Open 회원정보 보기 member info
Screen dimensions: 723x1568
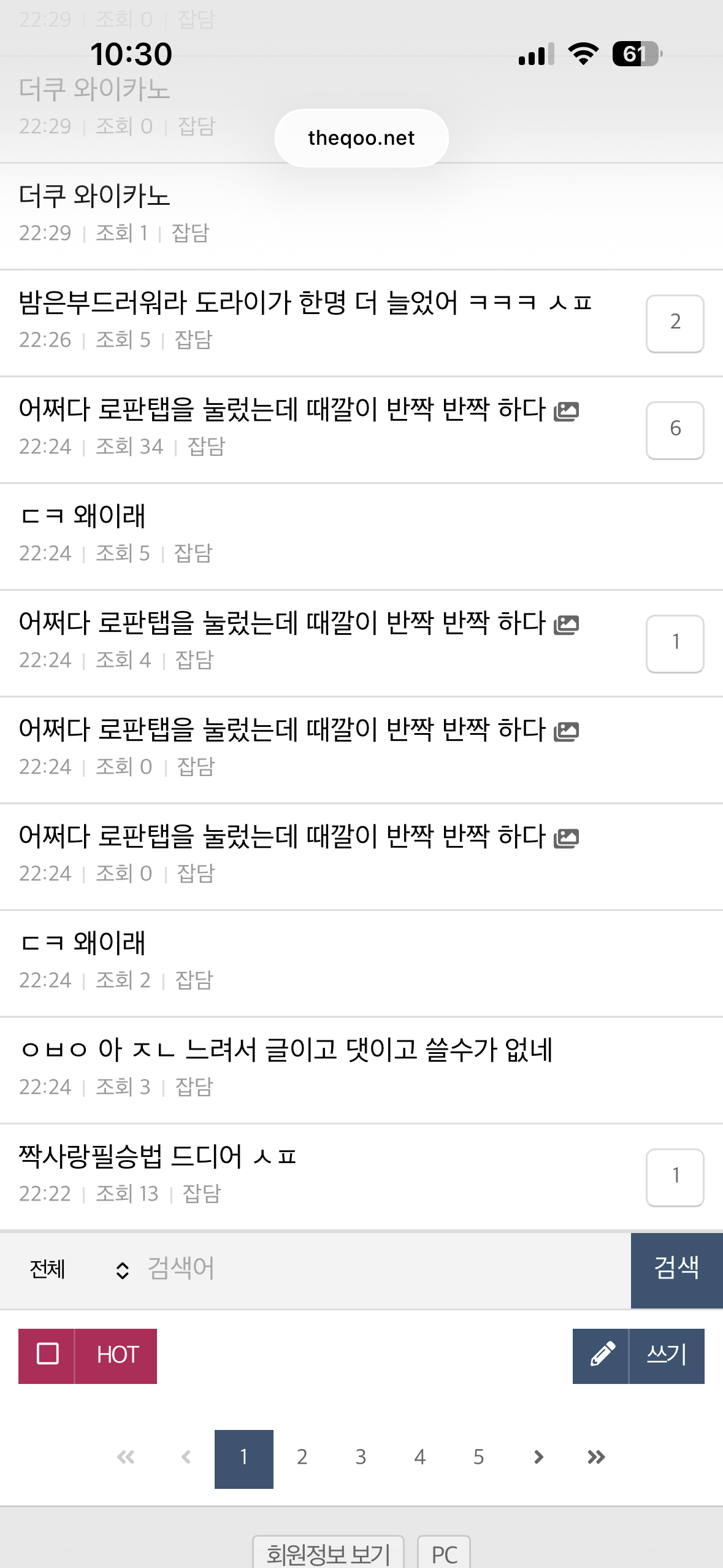pyautogui.click(x=328, y=1553)
